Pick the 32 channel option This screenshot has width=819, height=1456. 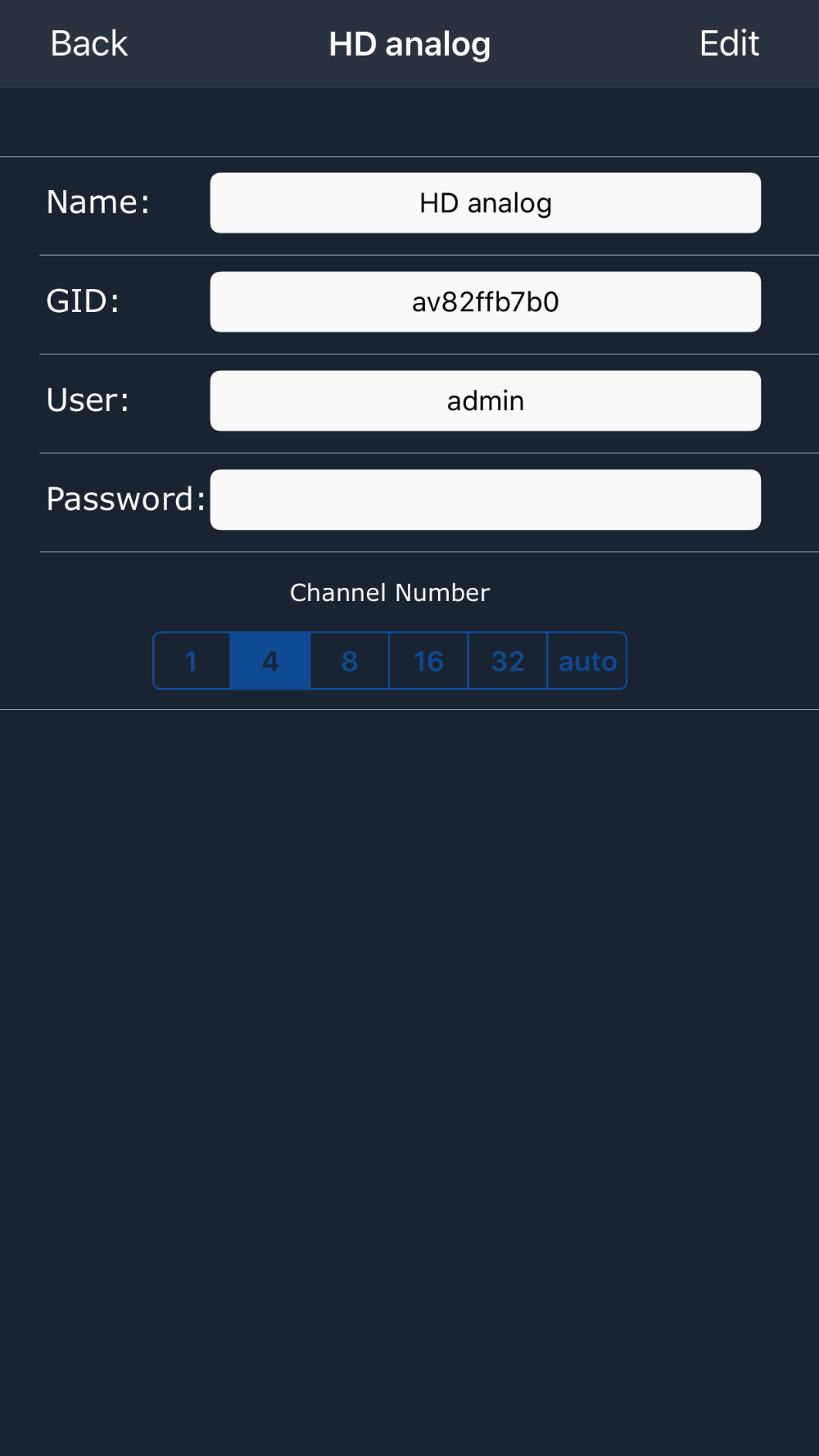508,661
